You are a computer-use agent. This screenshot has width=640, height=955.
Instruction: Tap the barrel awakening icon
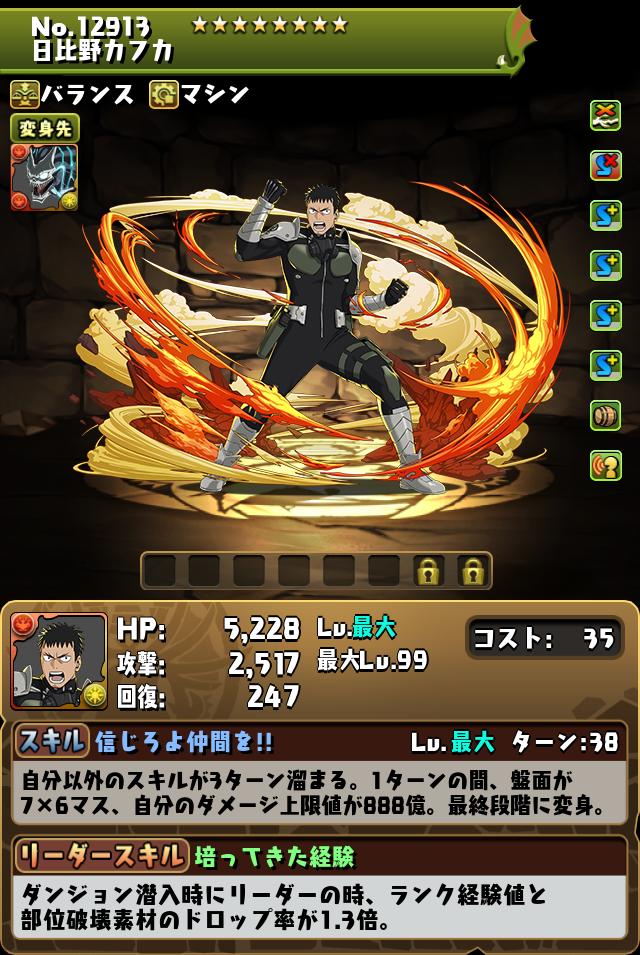[x=605, y=415]
